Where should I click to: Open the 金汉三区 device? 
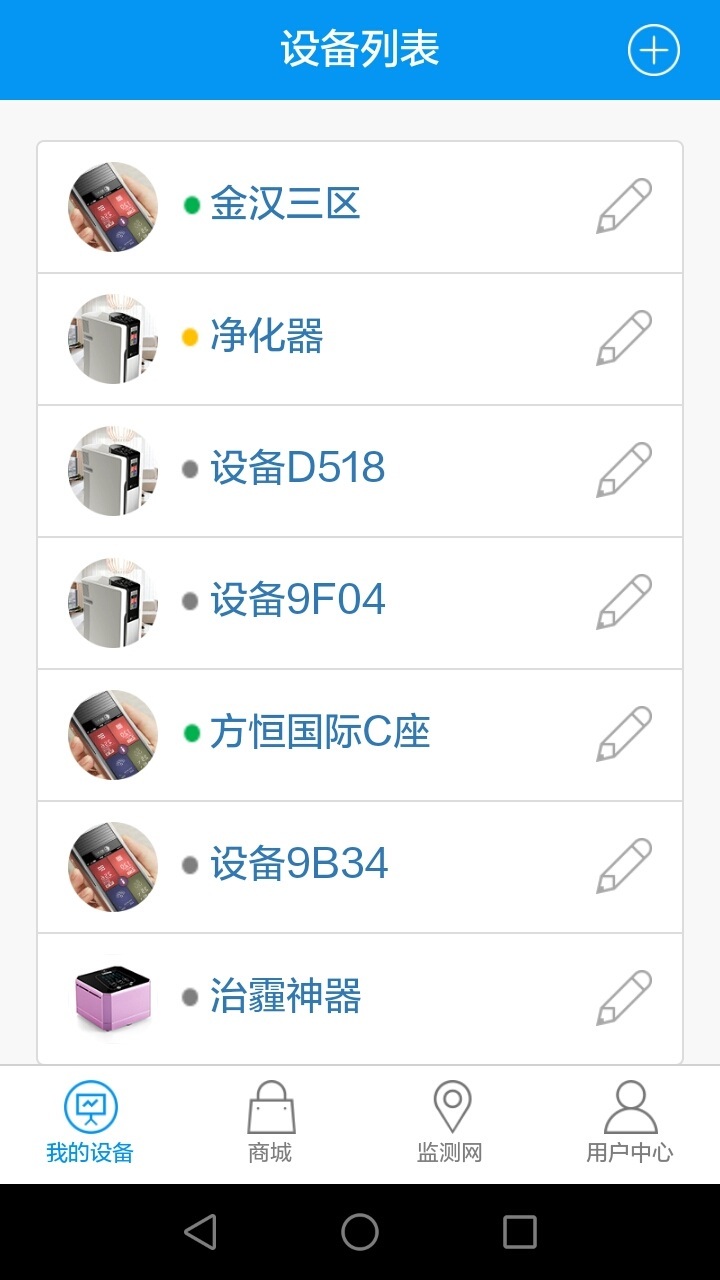pos(285,206)
